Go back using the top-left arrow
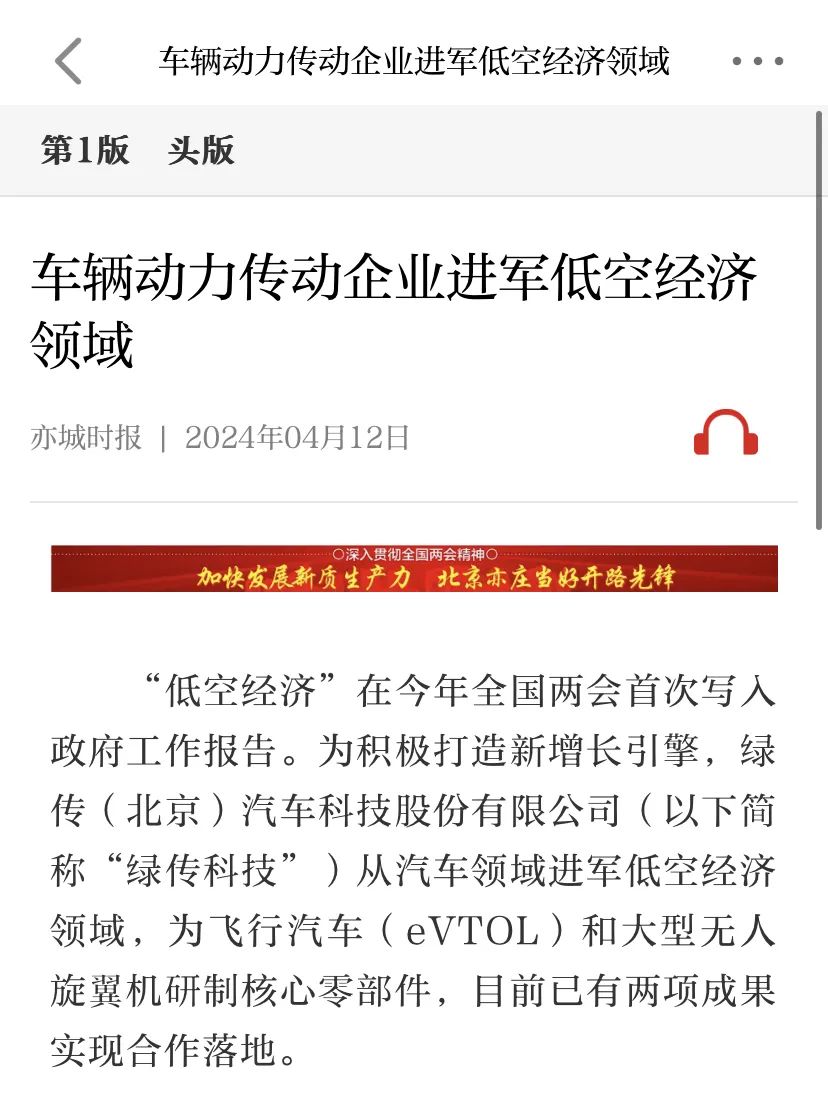 click(x=68, y=61)
